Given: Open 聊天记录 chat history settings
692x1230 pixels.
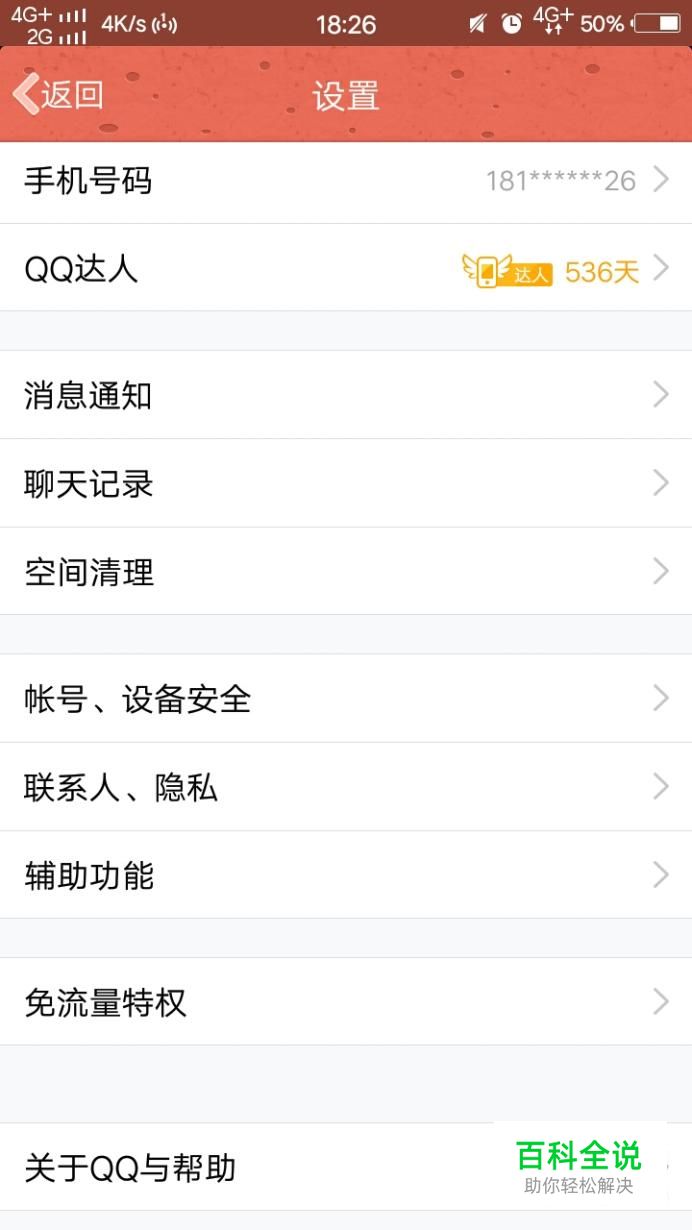Looking at the screenshot, I should (345, 484).
